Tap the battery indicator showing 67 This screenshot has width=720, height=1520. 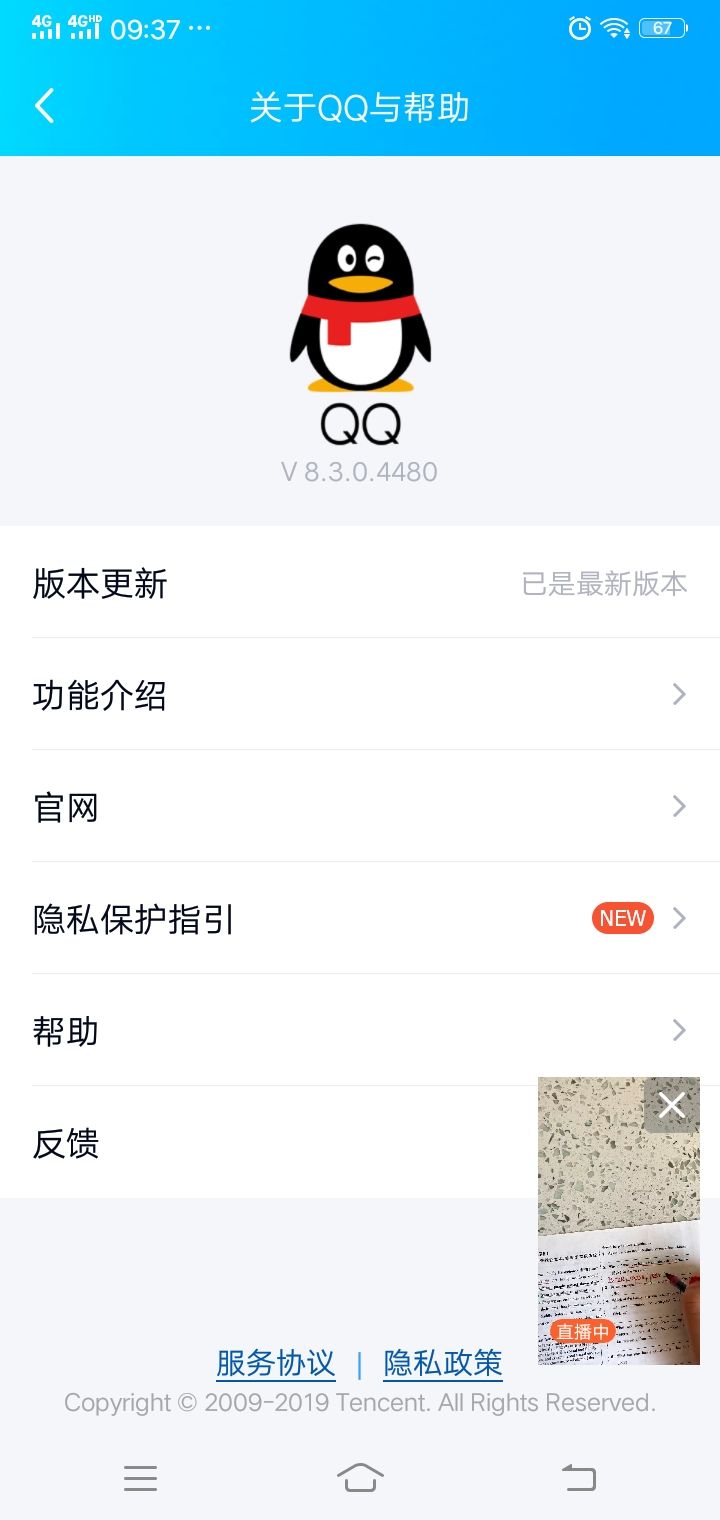tap(662, 29)
